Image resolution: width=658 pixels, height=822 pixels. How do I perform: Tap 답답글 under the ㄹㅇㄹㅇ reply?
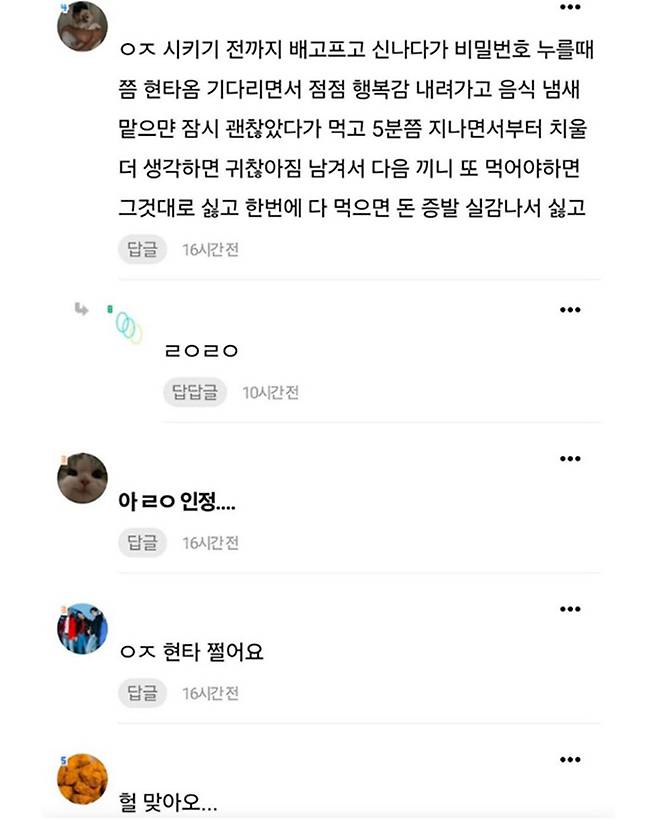[x=195, y=392]
